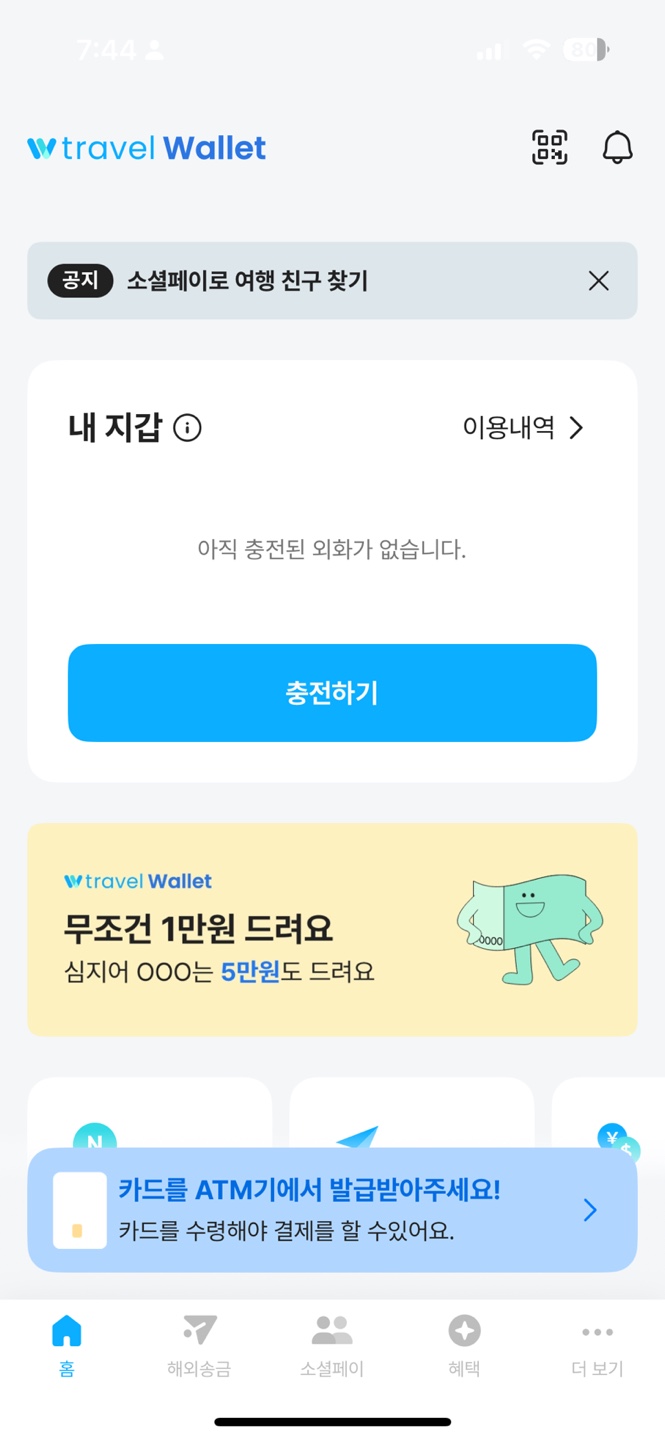Tap the 충전하기 button
The image size is (665, 1440).
(332, 693)
